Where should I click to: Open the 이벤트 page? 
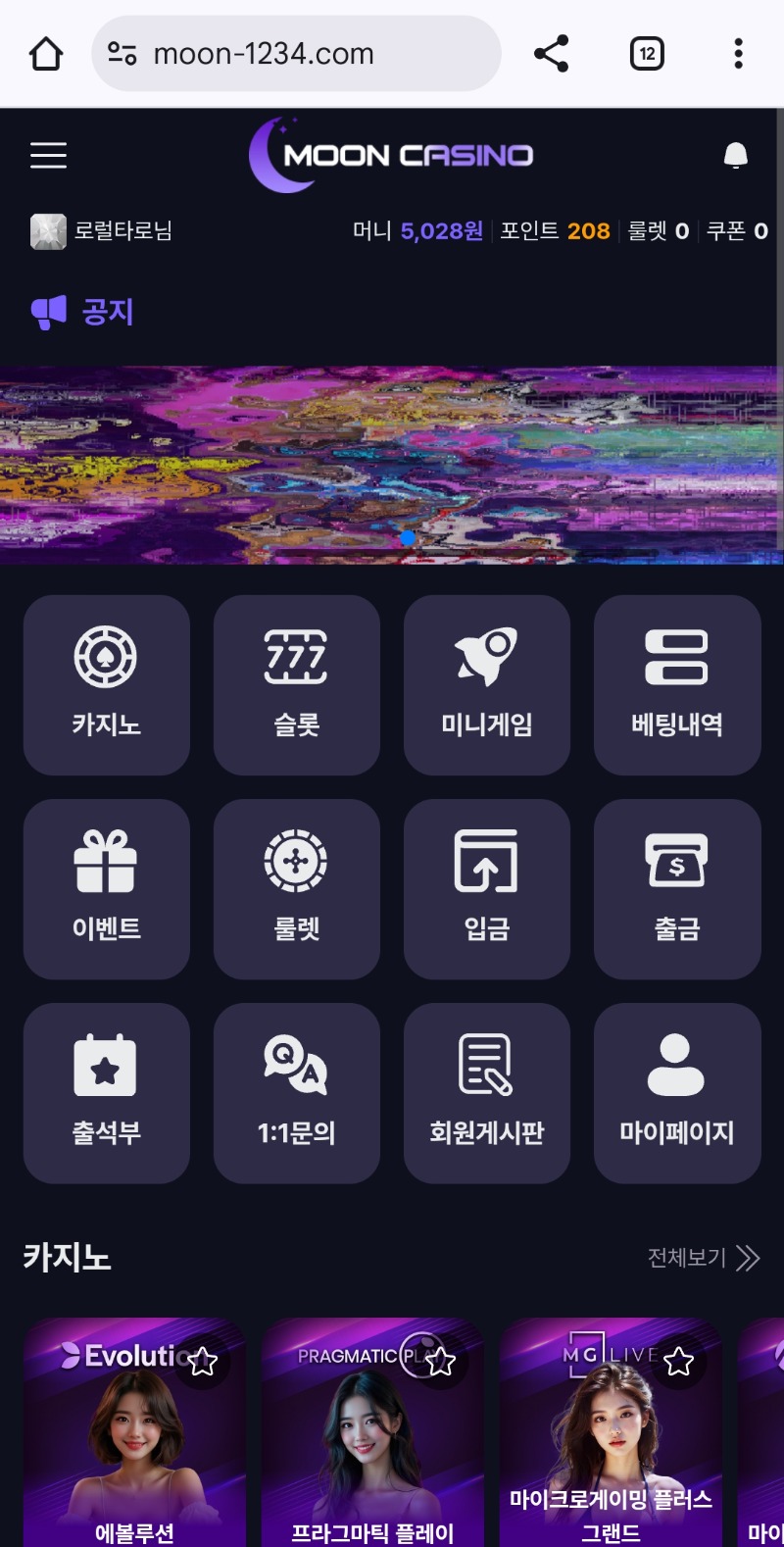pyautogui.click(x=107, y=888)
